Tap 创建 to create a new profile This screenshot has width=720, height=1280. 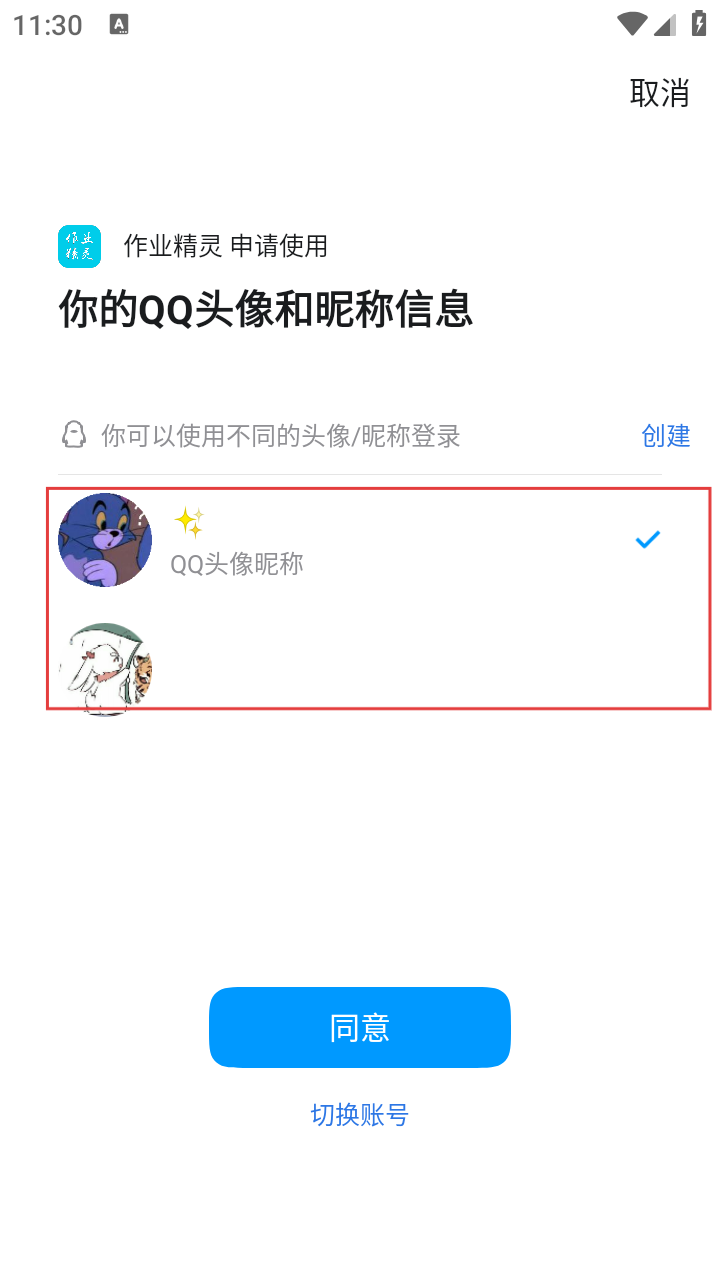[x=666, y=436]
